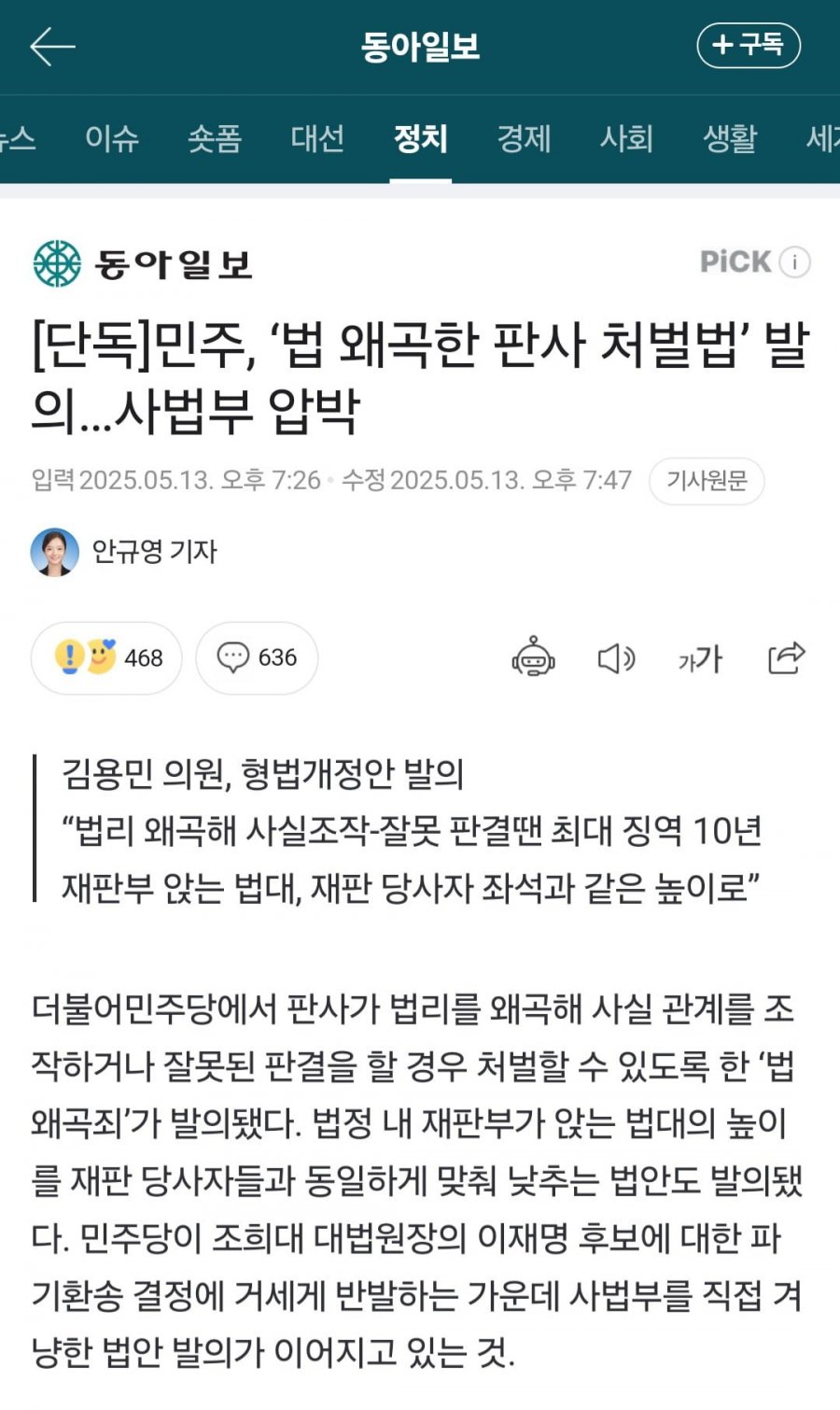Open the 숏폼 tab
The width and height of the screenshot is (840, 1410).
215,139
